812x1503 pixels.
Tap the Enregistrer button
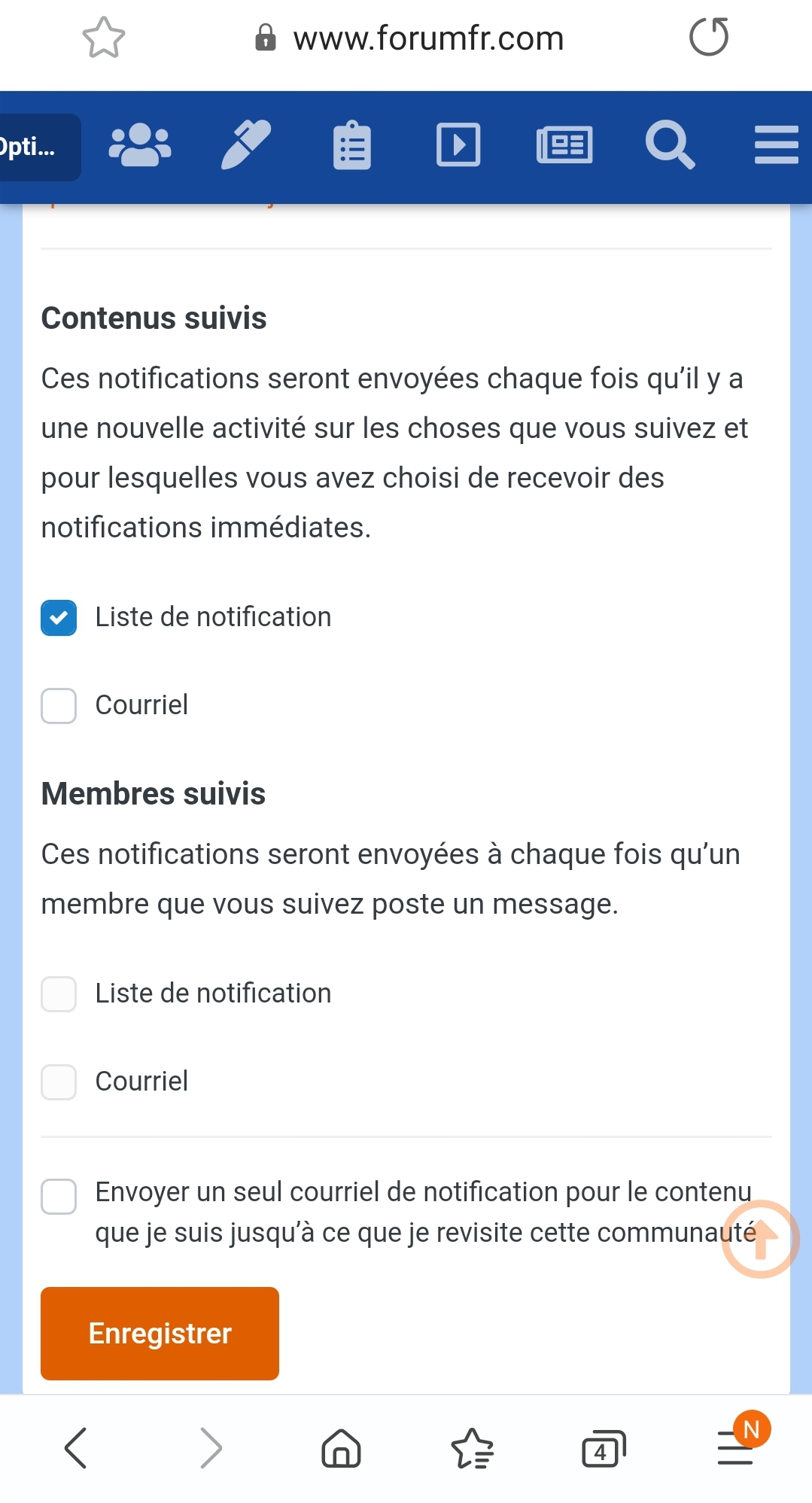tap(160, 1334)
